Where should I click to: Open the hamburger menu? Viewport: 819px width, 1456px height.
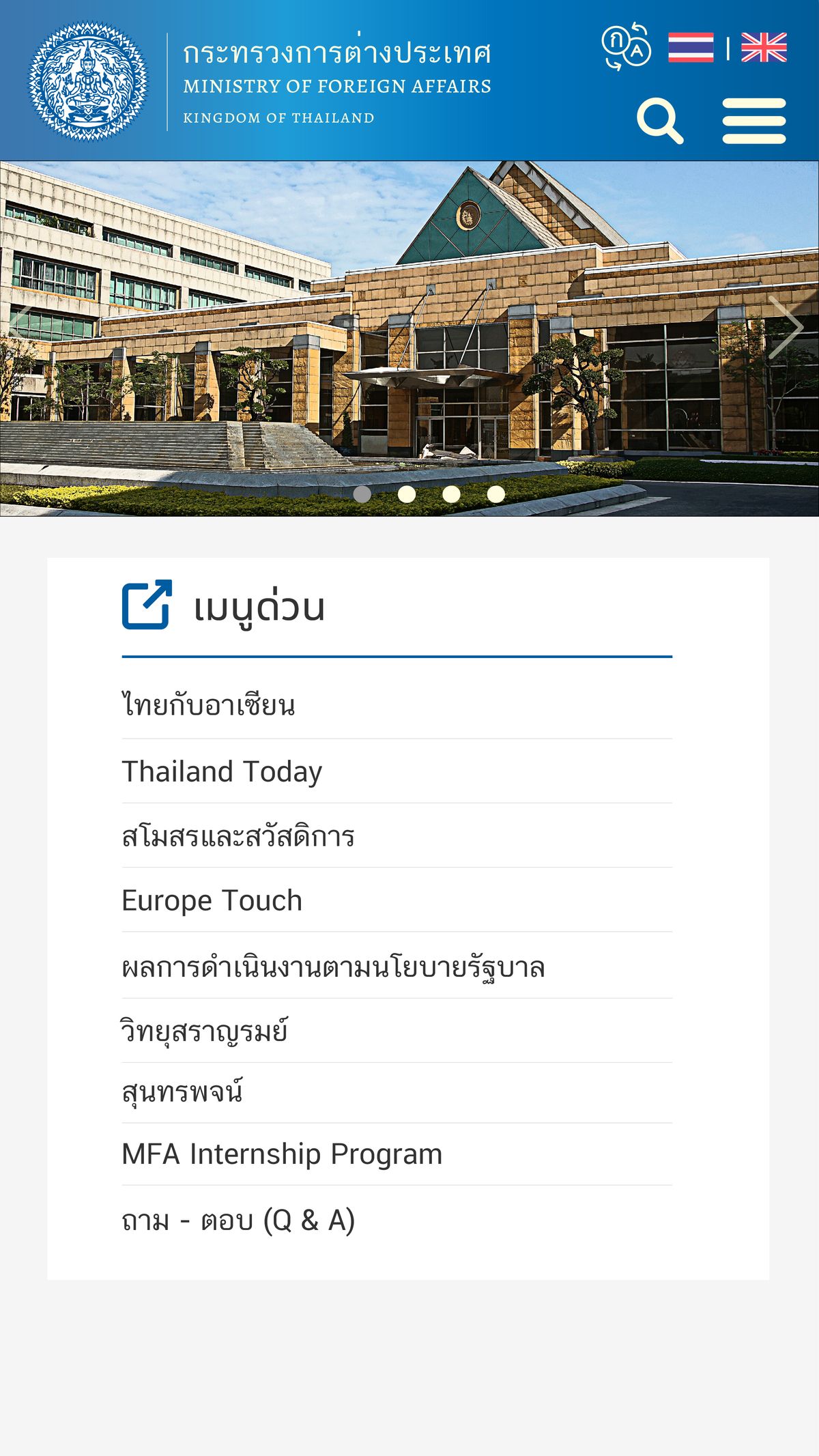point(754,121)
